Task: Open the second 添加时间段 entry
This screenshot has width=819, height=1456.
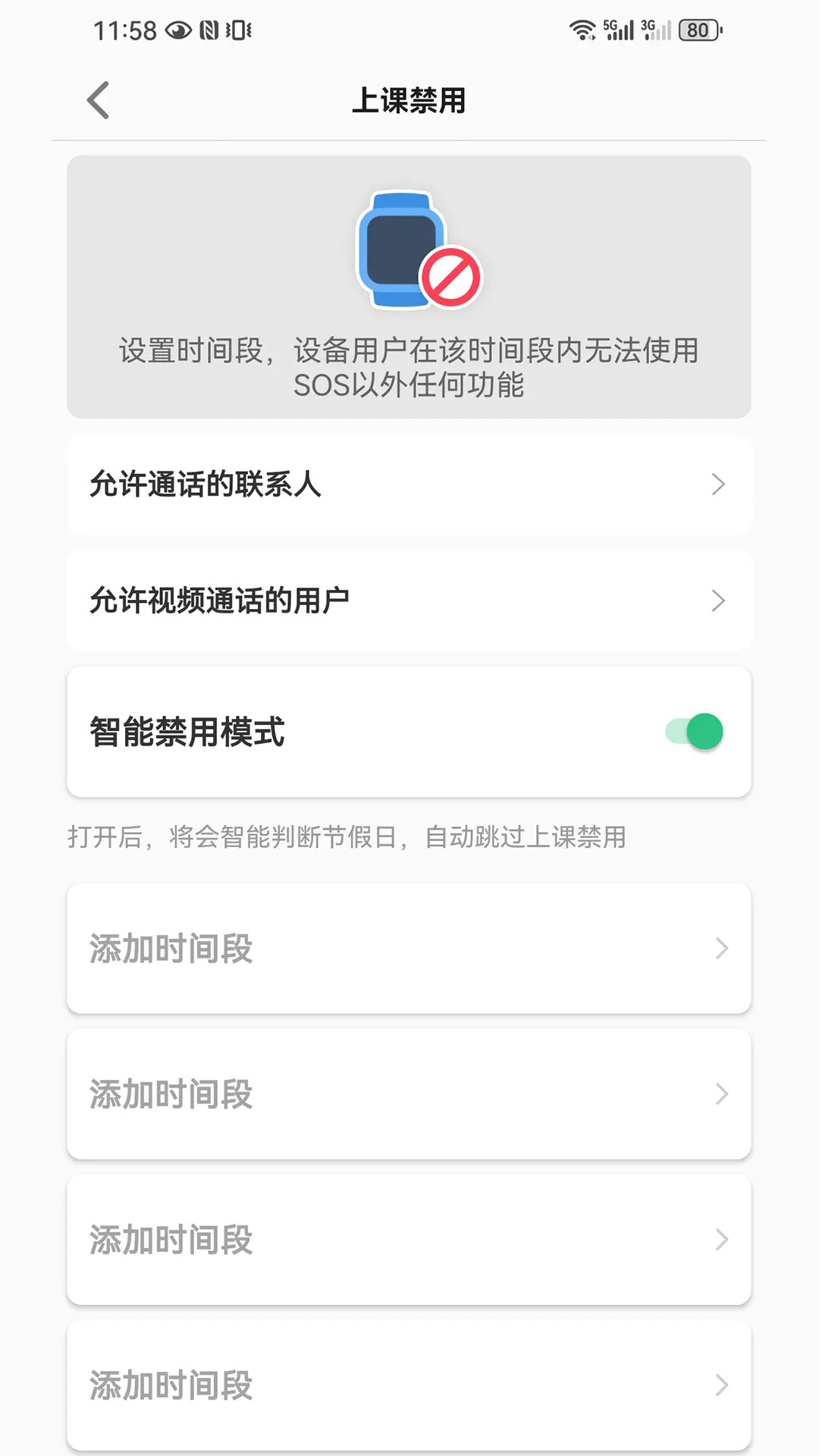Action: pyautogui.click(x=409, y=1094)
